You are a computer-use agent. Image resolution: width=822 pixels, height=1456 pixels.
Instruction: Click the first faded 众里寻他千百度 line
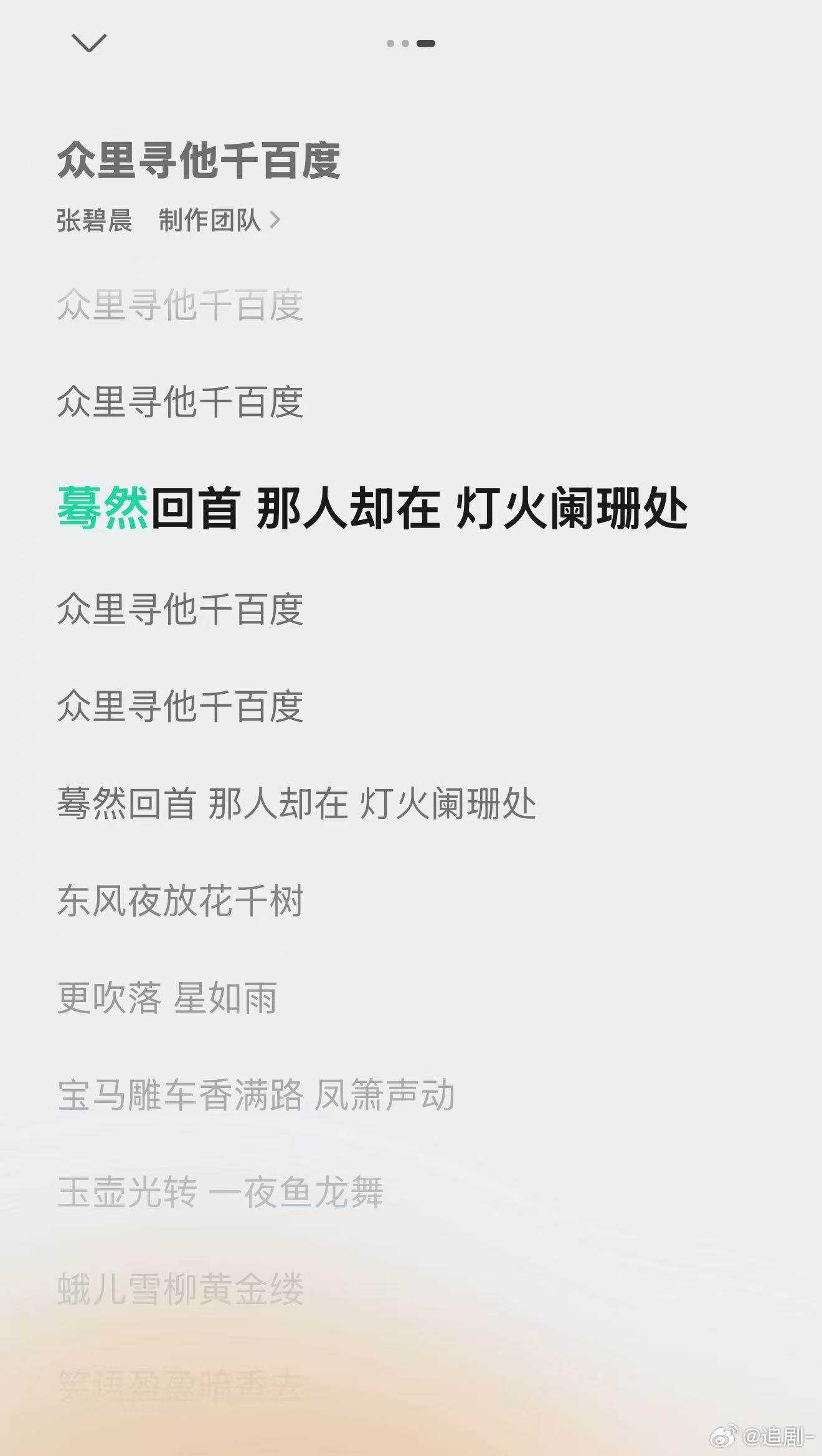[x=182, y=305]
